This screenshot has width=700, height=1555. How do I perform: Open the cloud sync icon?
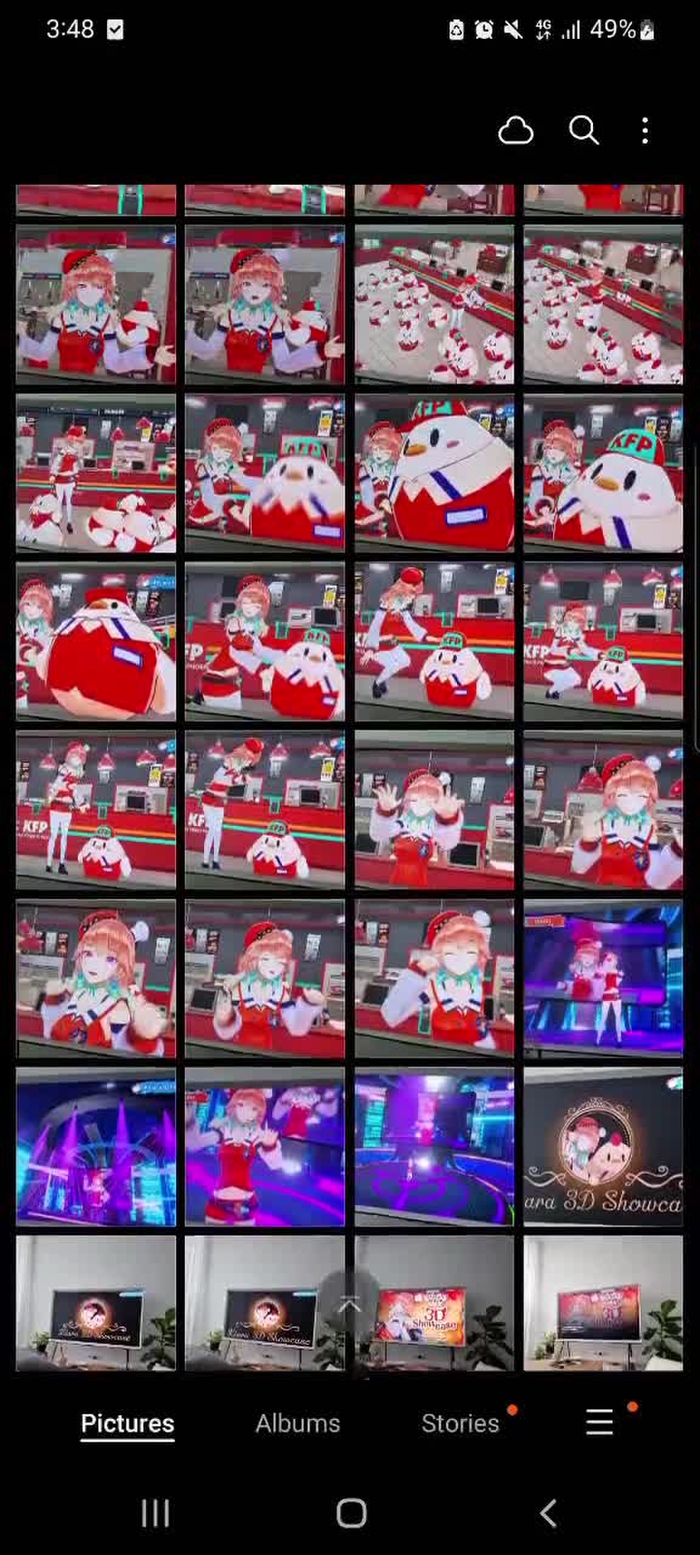(x=516, y=131)
